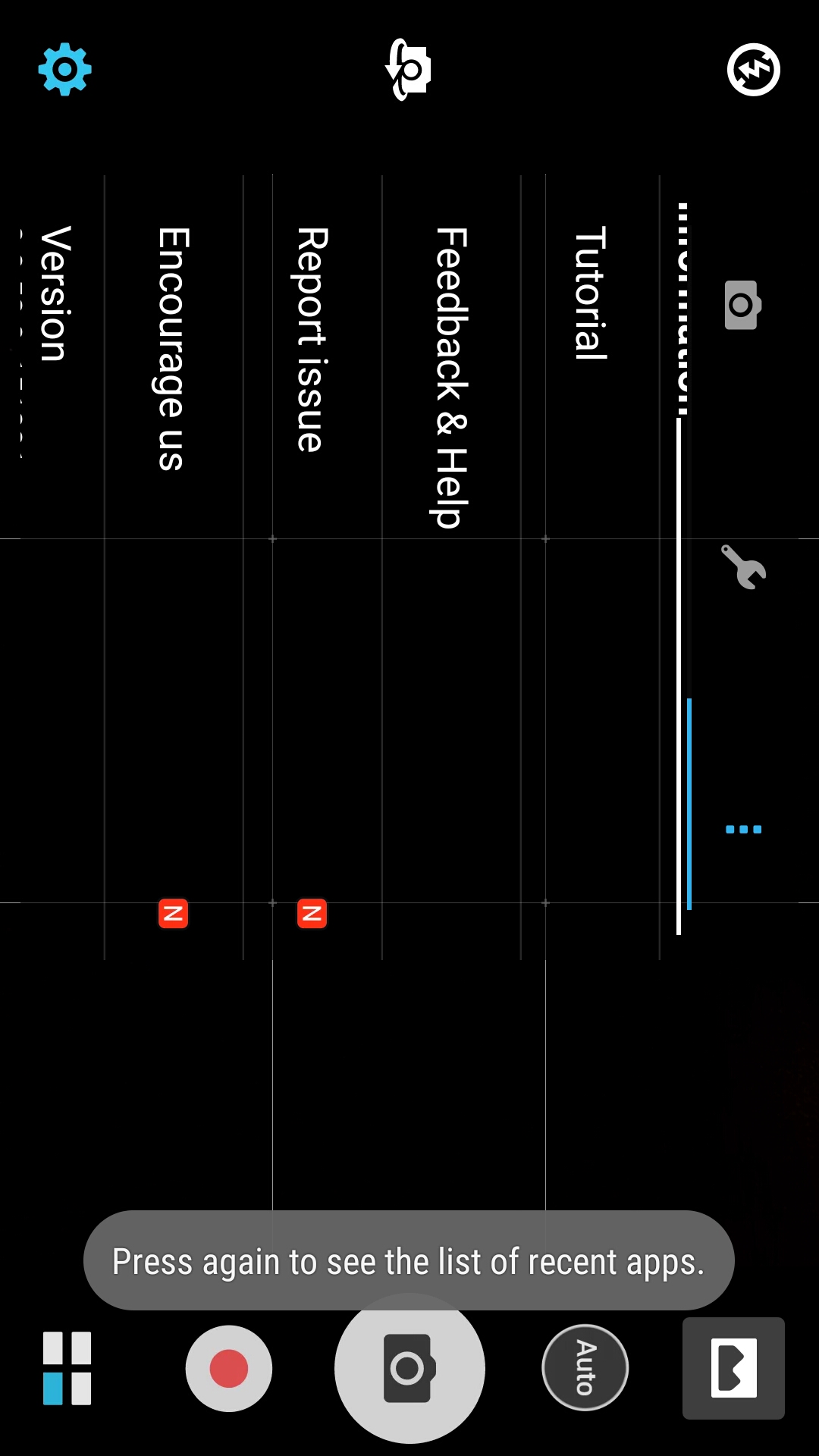Image resolution: width=819 pixels, height=1456 pixels.
Task: Open the gallery preview thumbnail
Action: tap(733, 1368)
